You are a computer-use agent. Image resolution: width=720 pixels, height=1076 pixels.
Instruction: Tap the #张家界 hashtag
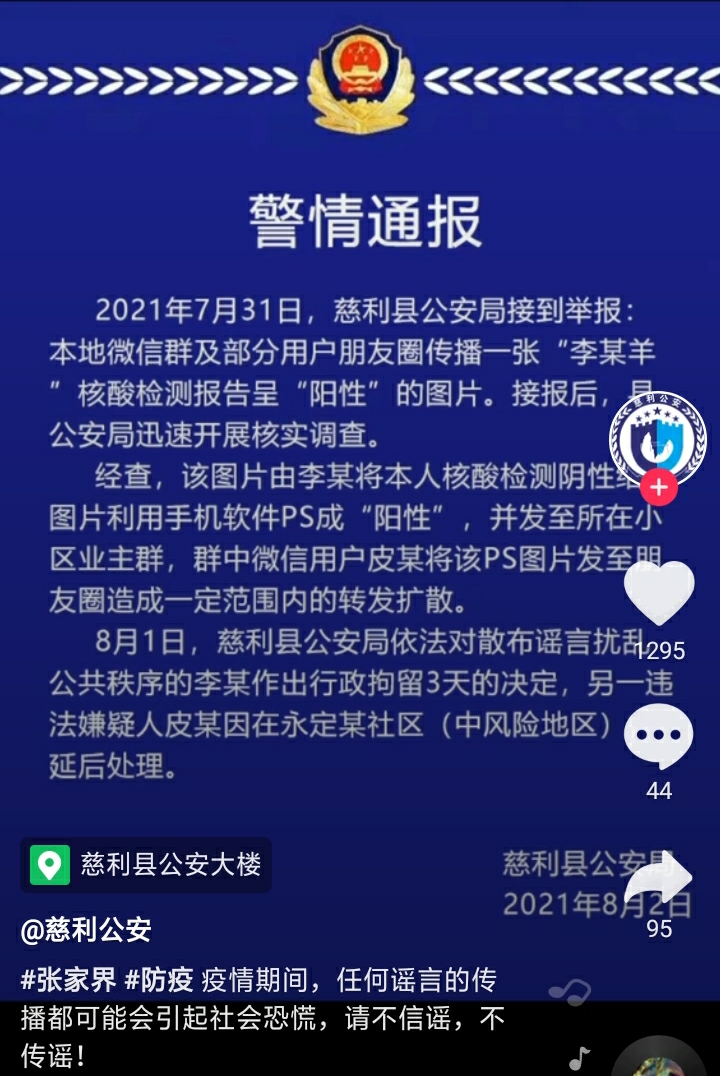66,979
